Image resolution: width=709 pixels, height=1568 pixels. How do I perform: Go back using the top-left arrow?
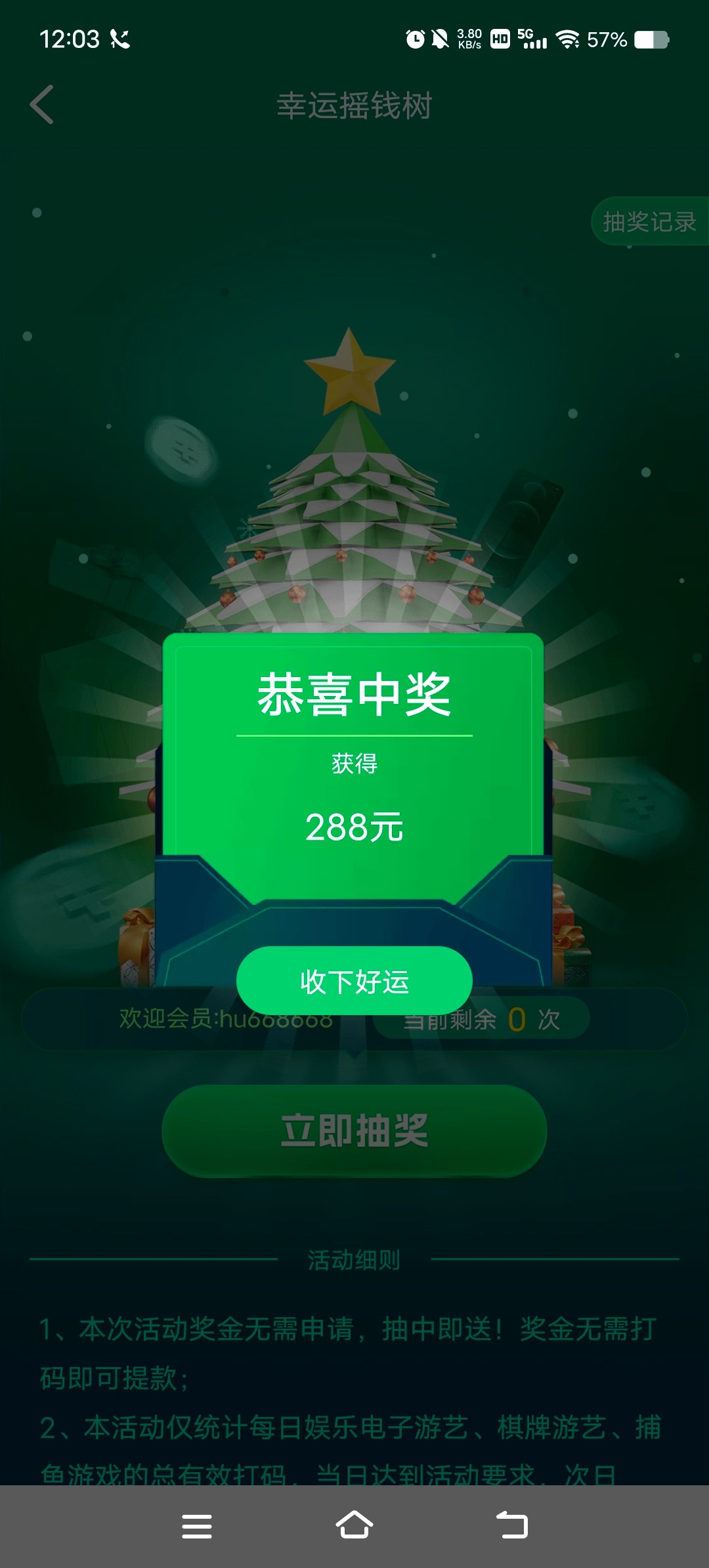point(42,105)
